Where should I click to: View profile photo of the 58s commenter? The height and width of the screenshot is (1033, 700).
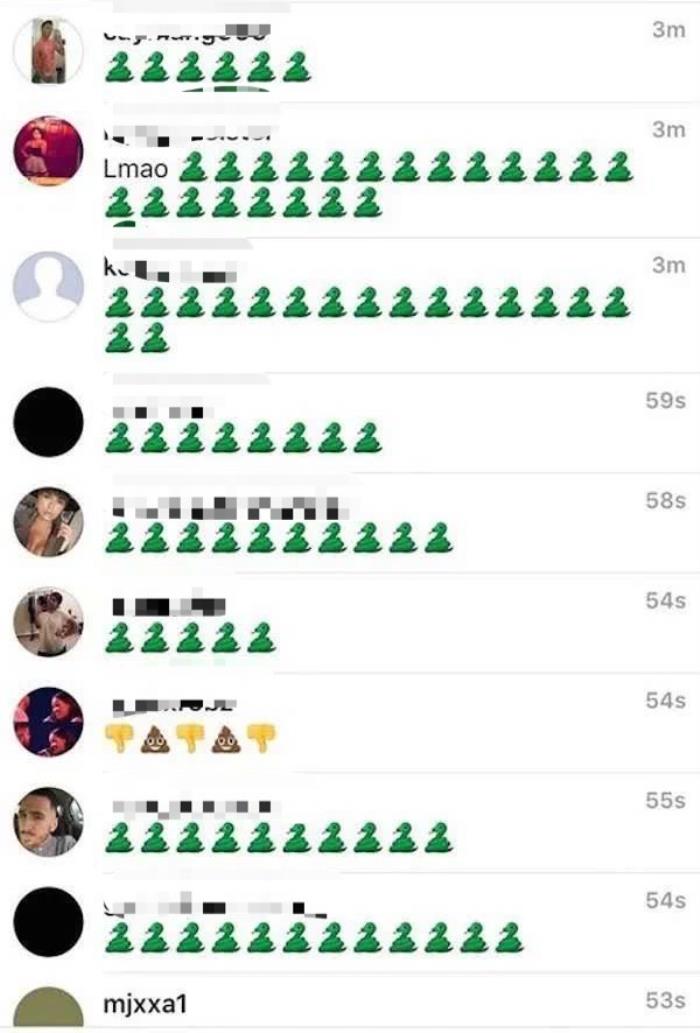(48, 522)
